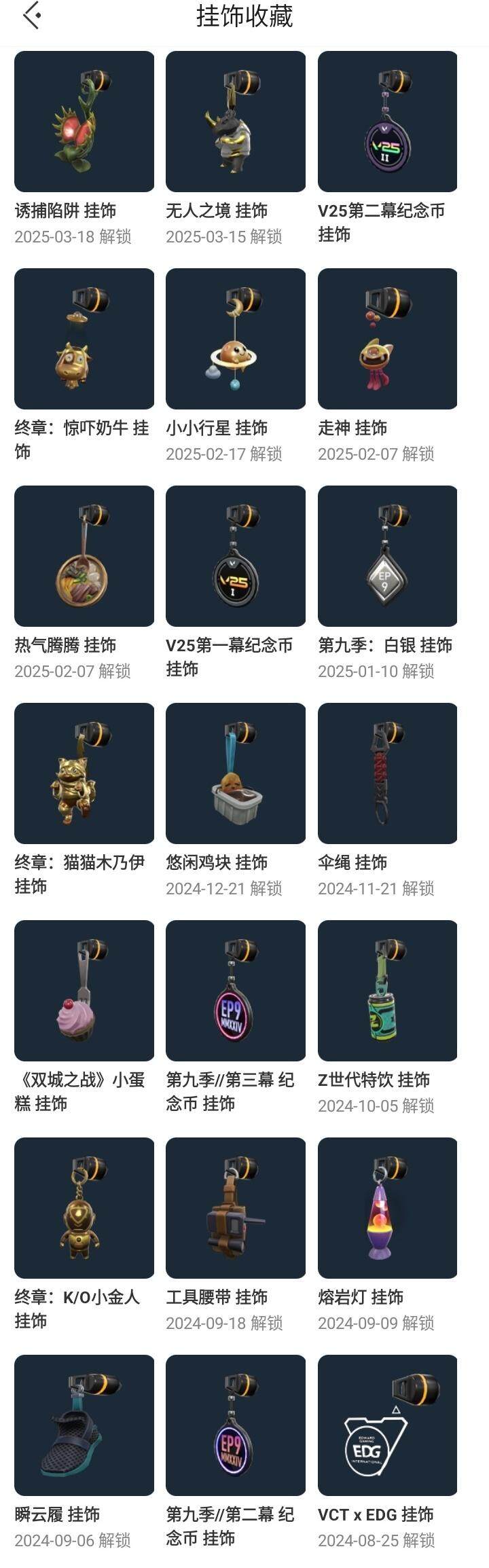The width and height of the screenshot is (489, 1568).
Task: View 悠闲鸡块 挂饰
Action: click(236, 773)
